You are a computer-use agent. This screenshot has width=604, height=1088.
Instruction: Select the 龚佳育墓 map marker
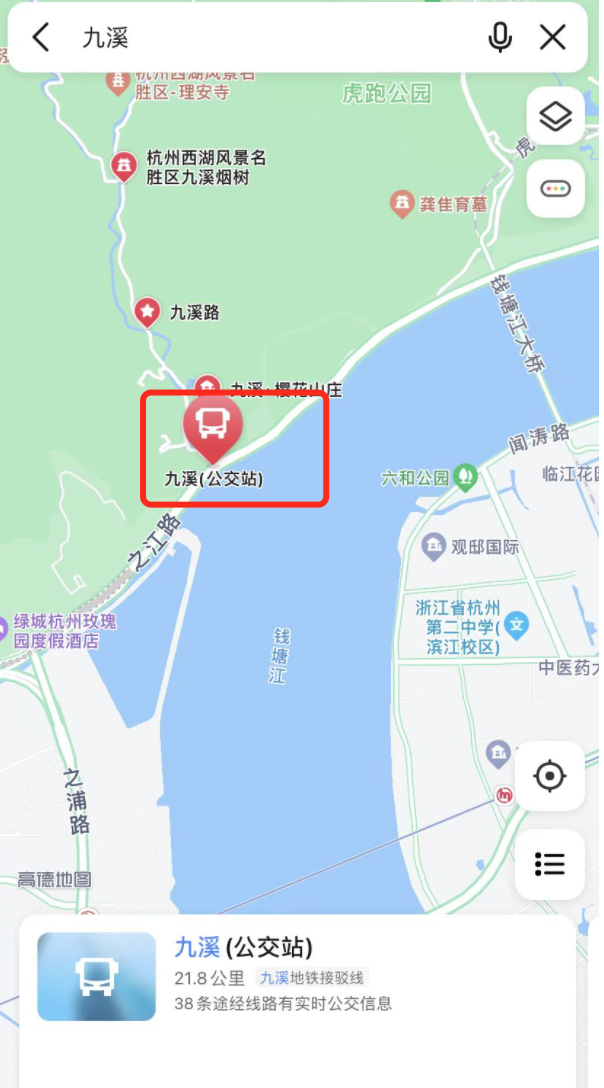[402, 205]
